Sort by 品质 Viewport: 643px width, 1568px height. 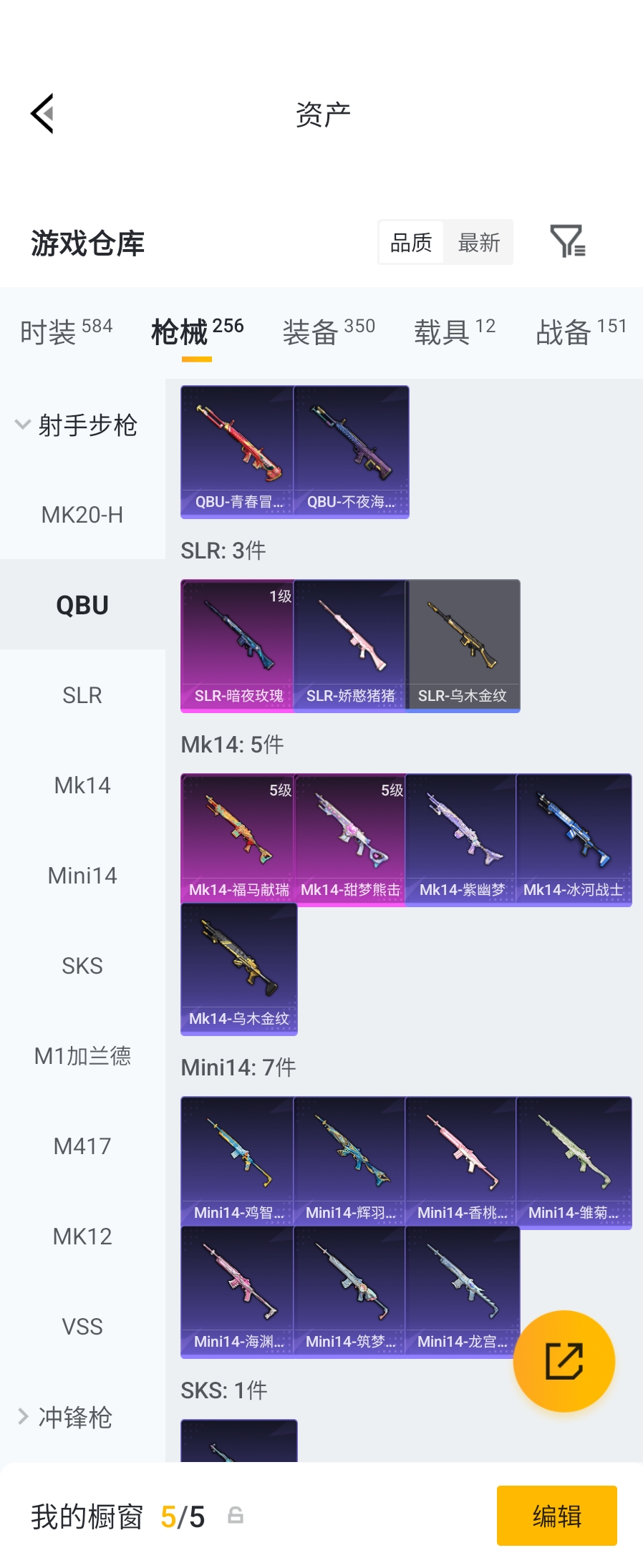(x=411, y=243)
